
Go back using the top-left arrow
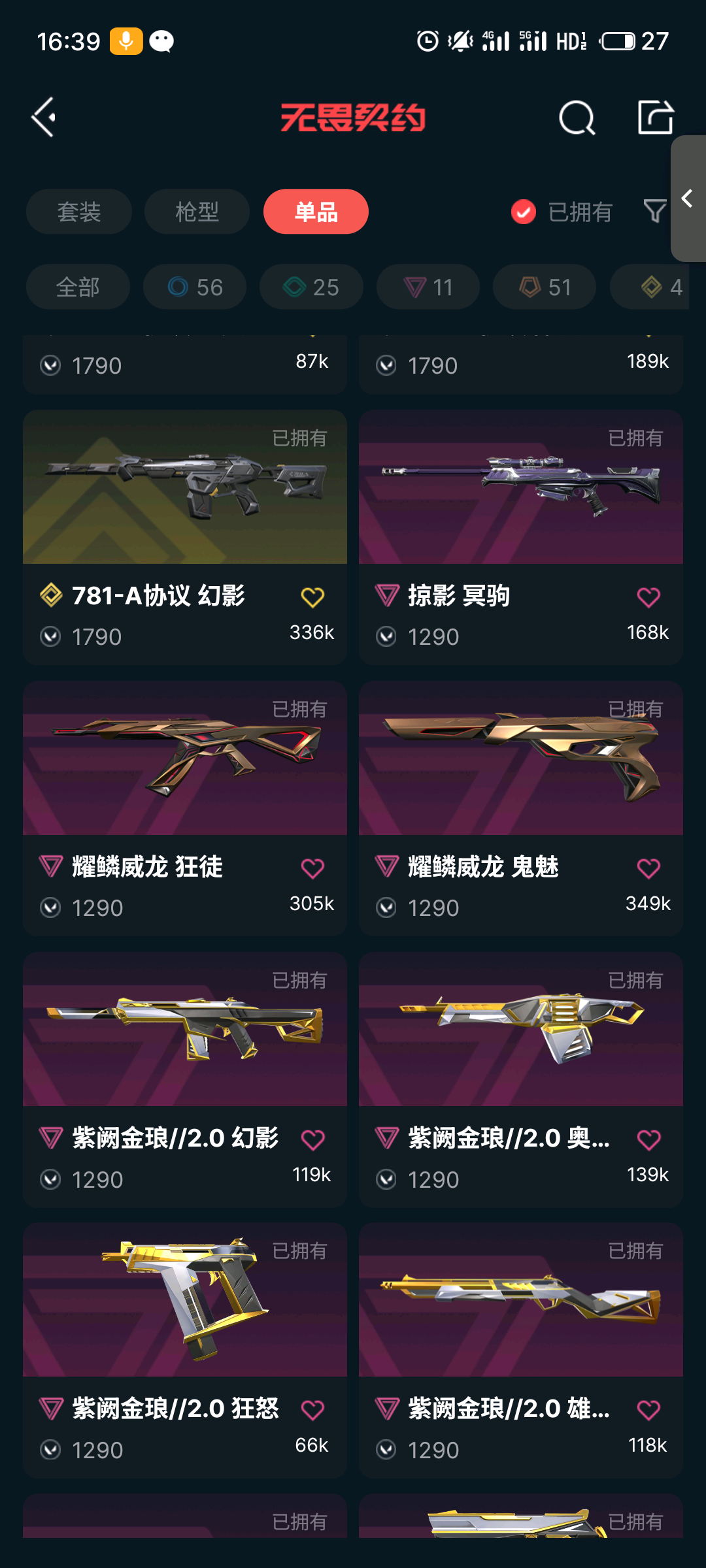[x=44, y=118]
